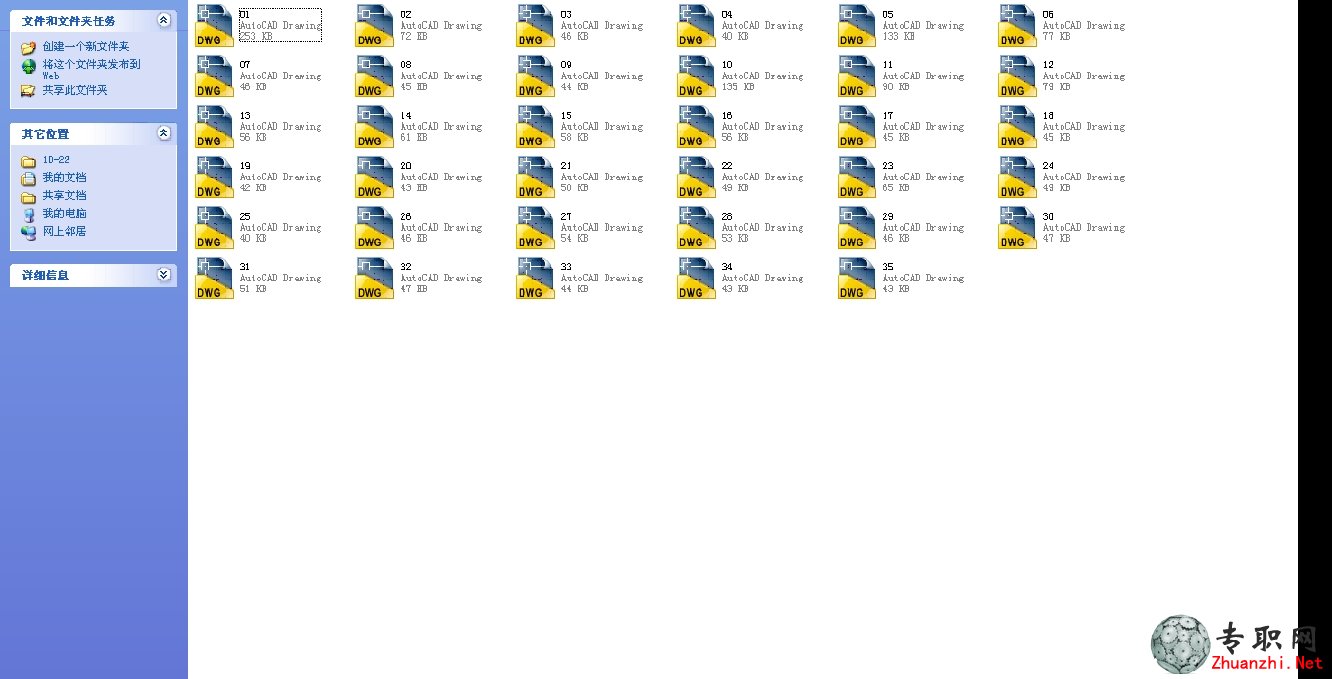Viewport: 1332px width, 679px height.
Task: Open 网上邻居
Action: tap(64, 232)
